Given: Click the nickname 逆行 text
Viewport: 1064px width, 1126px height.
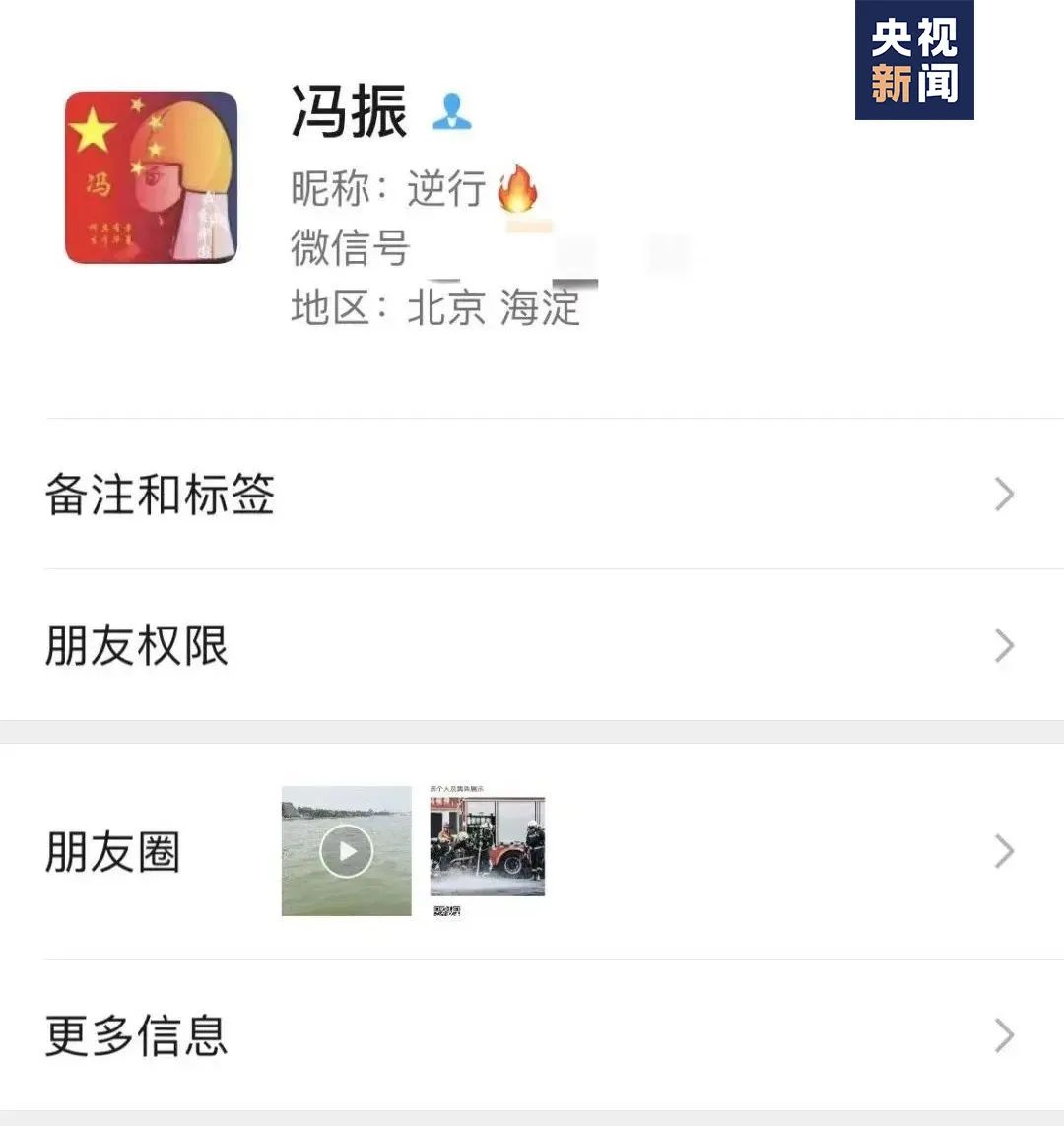Looking at the screenshot, I should point(443,187).
